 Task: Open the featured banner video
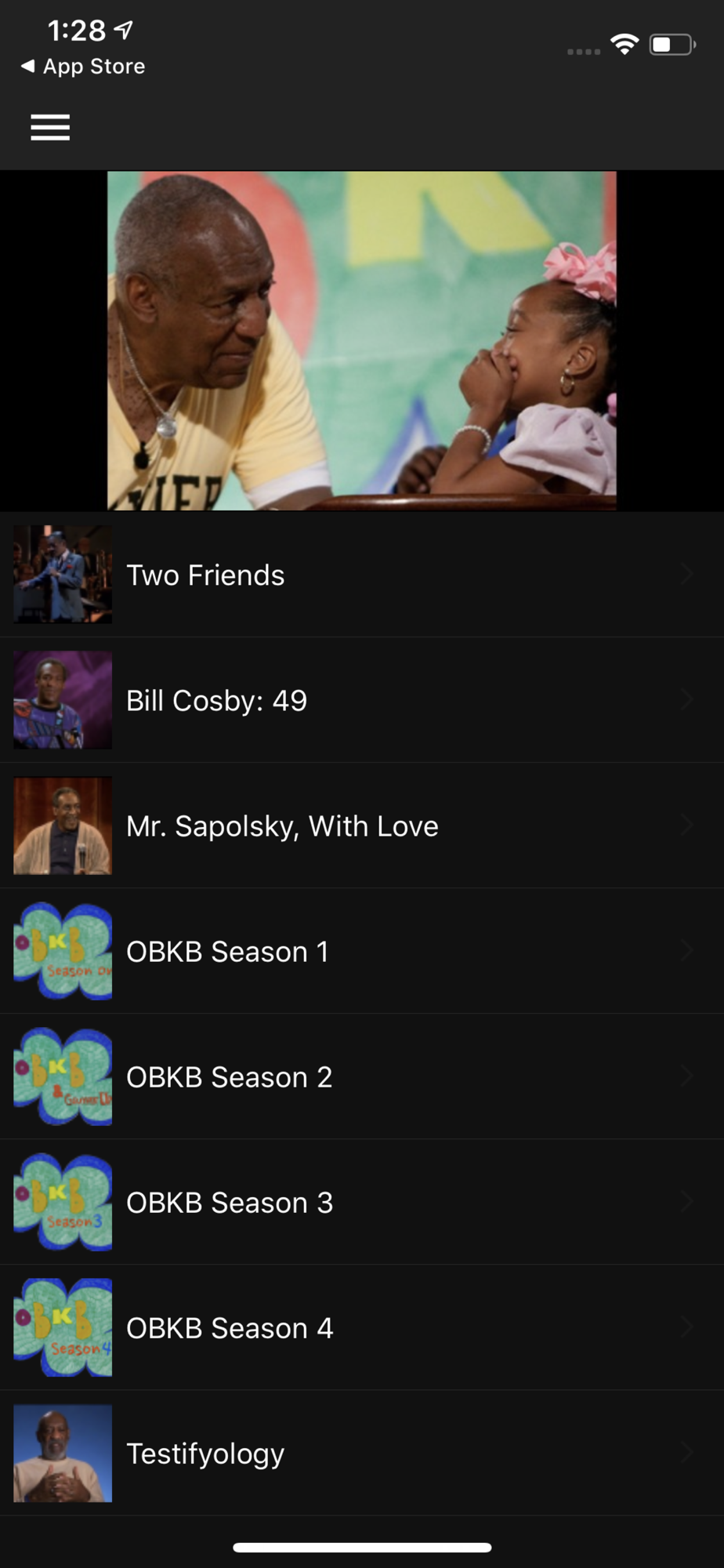coord(362,340)
